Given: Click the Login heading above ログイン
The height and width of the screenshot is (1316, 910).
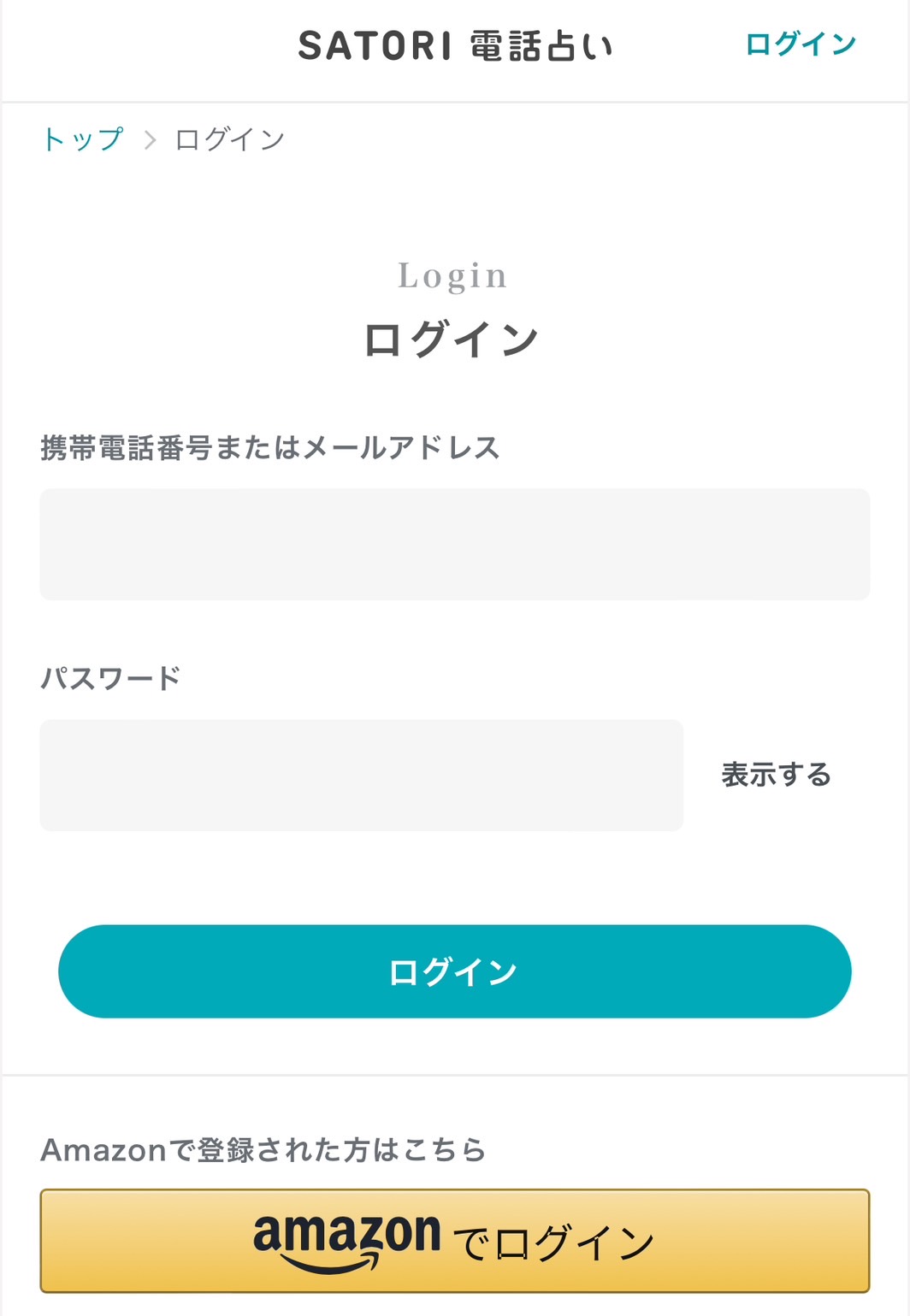Looking at the screenshot, I should pos(453,274).
